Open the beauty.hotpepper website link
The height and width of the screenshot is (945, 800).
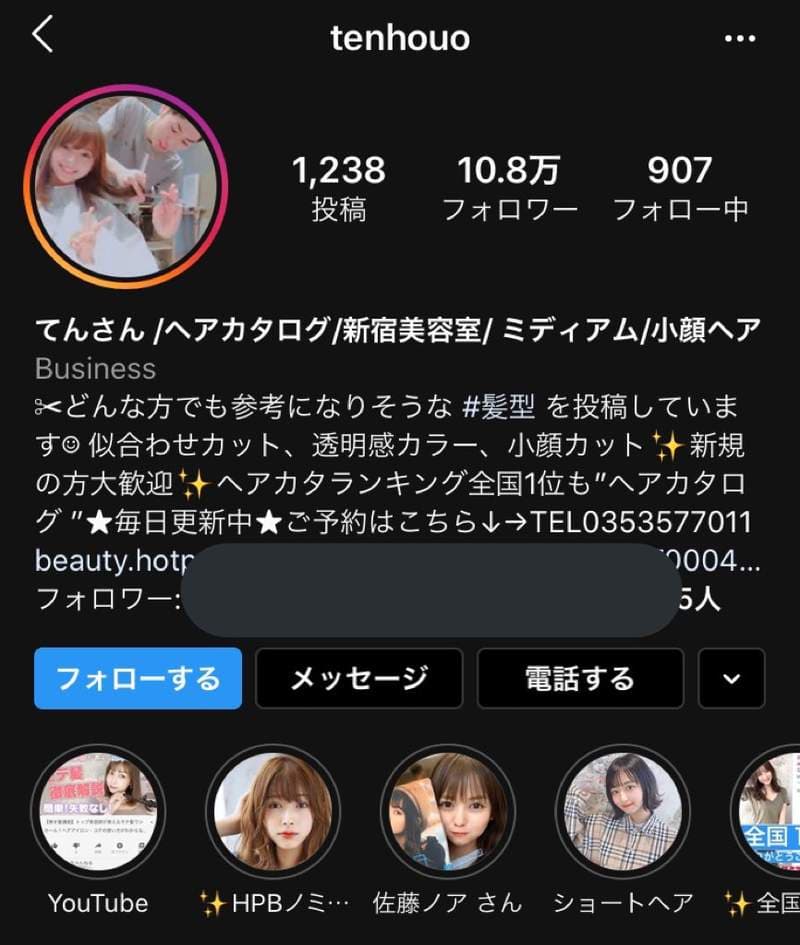click(x=108, y=560)
